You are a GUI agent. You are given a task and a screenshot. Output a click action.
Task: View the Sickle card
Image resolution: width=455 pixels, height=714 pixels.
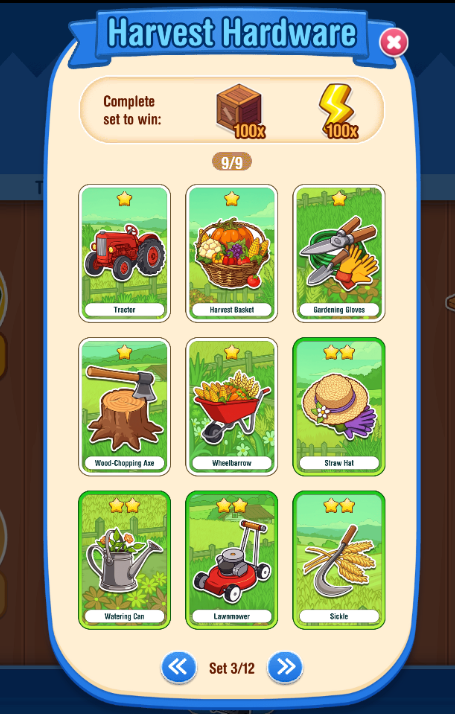pyautogui.click(x=339, y=560)
